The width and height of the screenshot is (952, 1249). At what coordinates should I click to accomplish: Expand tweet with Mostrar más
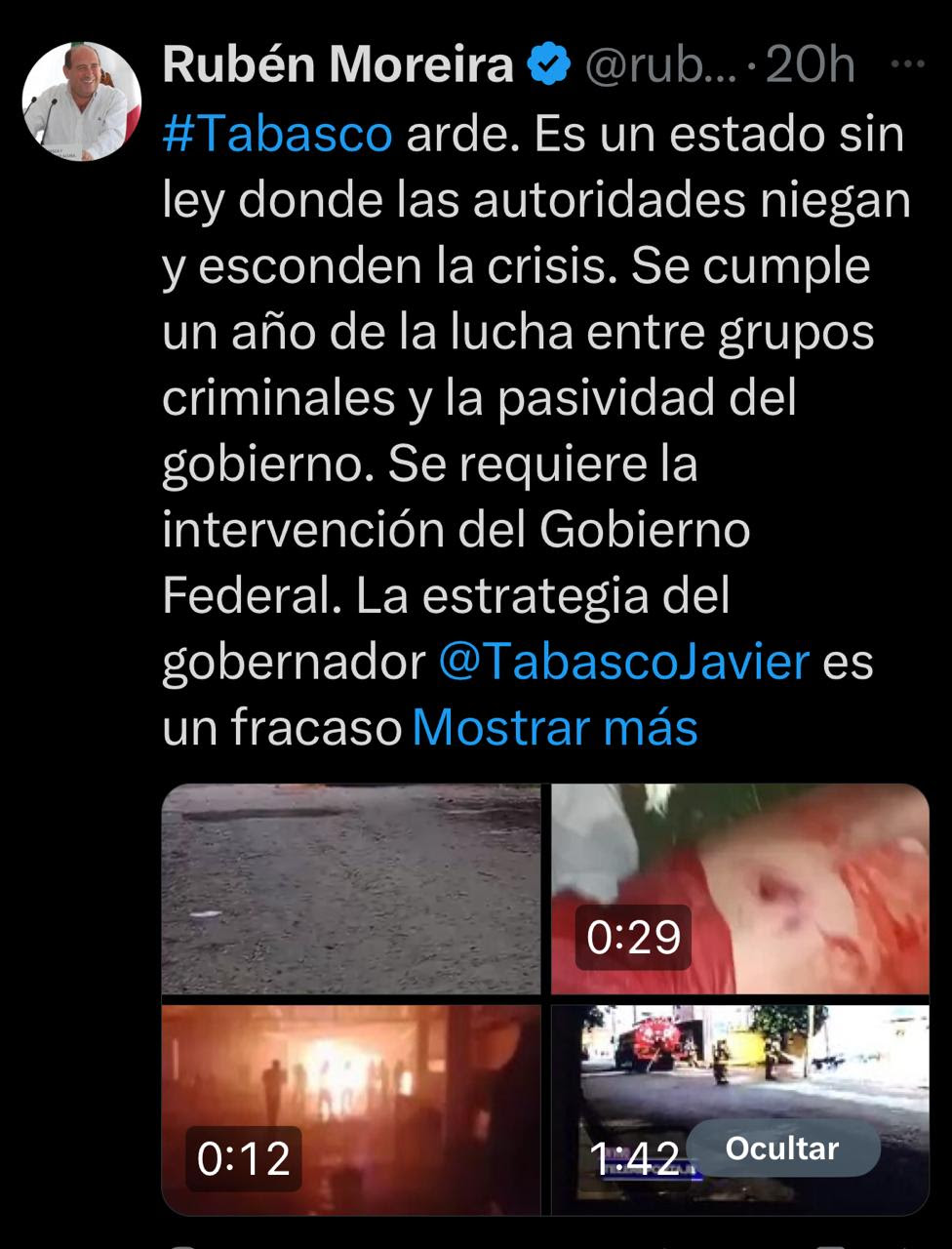(555, 728)
